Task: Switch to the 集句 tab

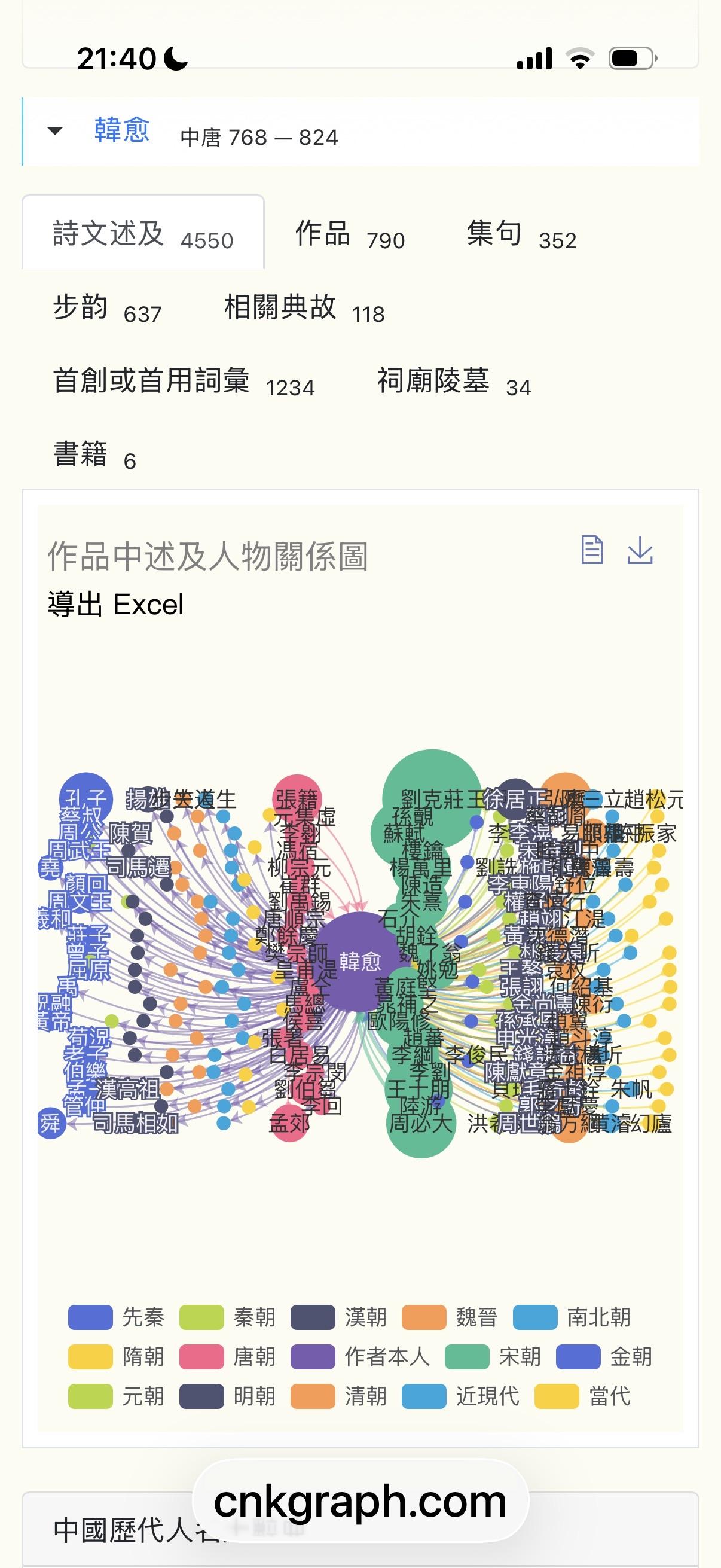Action: pyautogui.click(x=521, y=234)
